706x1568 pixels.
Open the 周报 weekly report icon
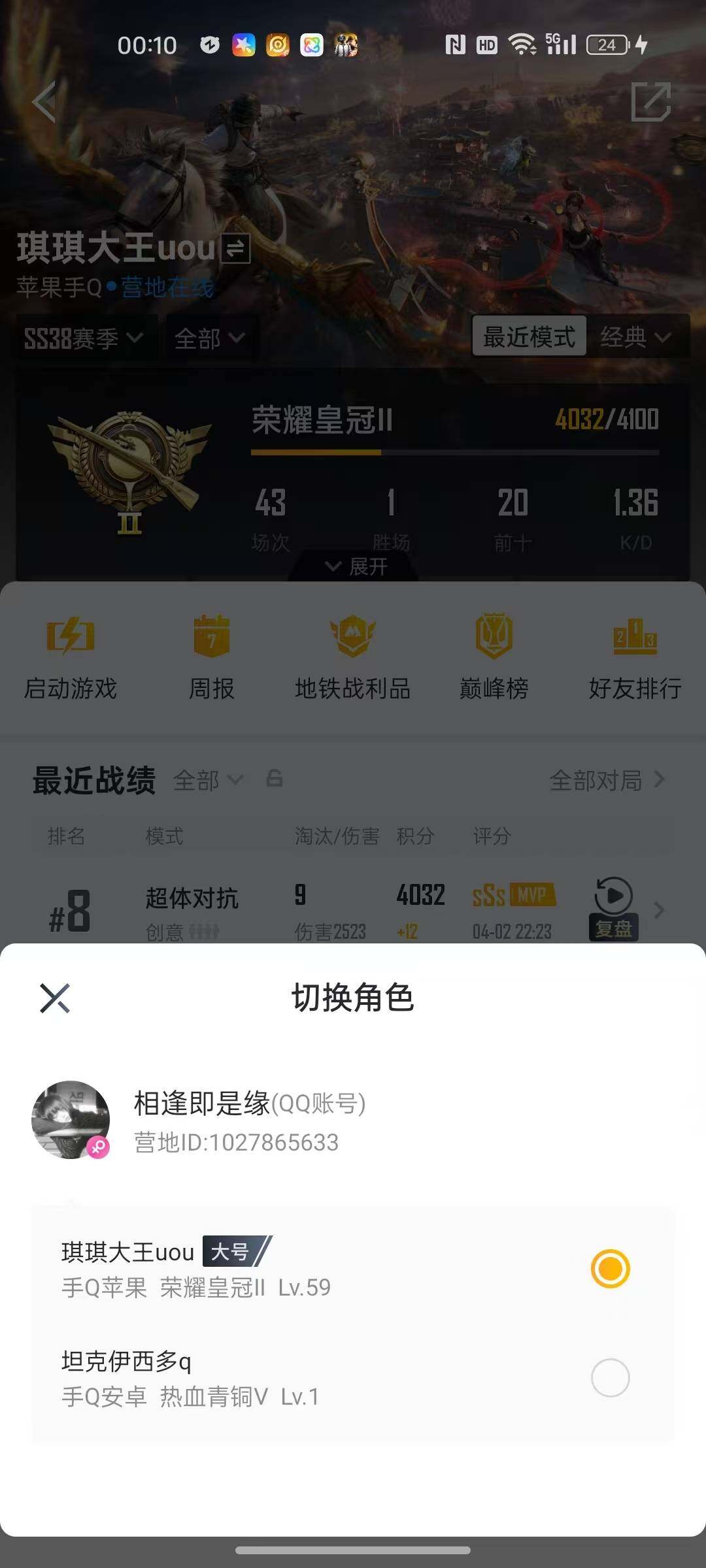(211, 657)
